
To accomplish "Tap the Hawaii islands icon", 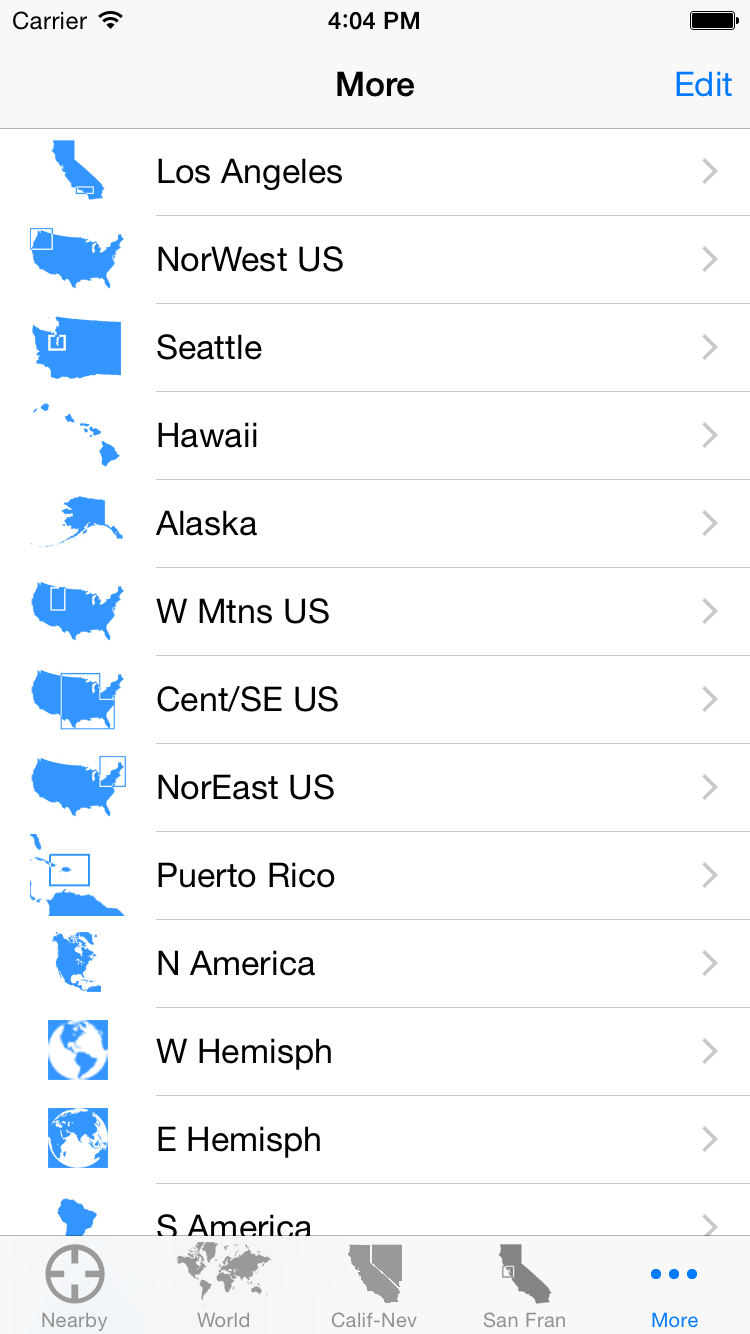I will (x=77, y=435).
